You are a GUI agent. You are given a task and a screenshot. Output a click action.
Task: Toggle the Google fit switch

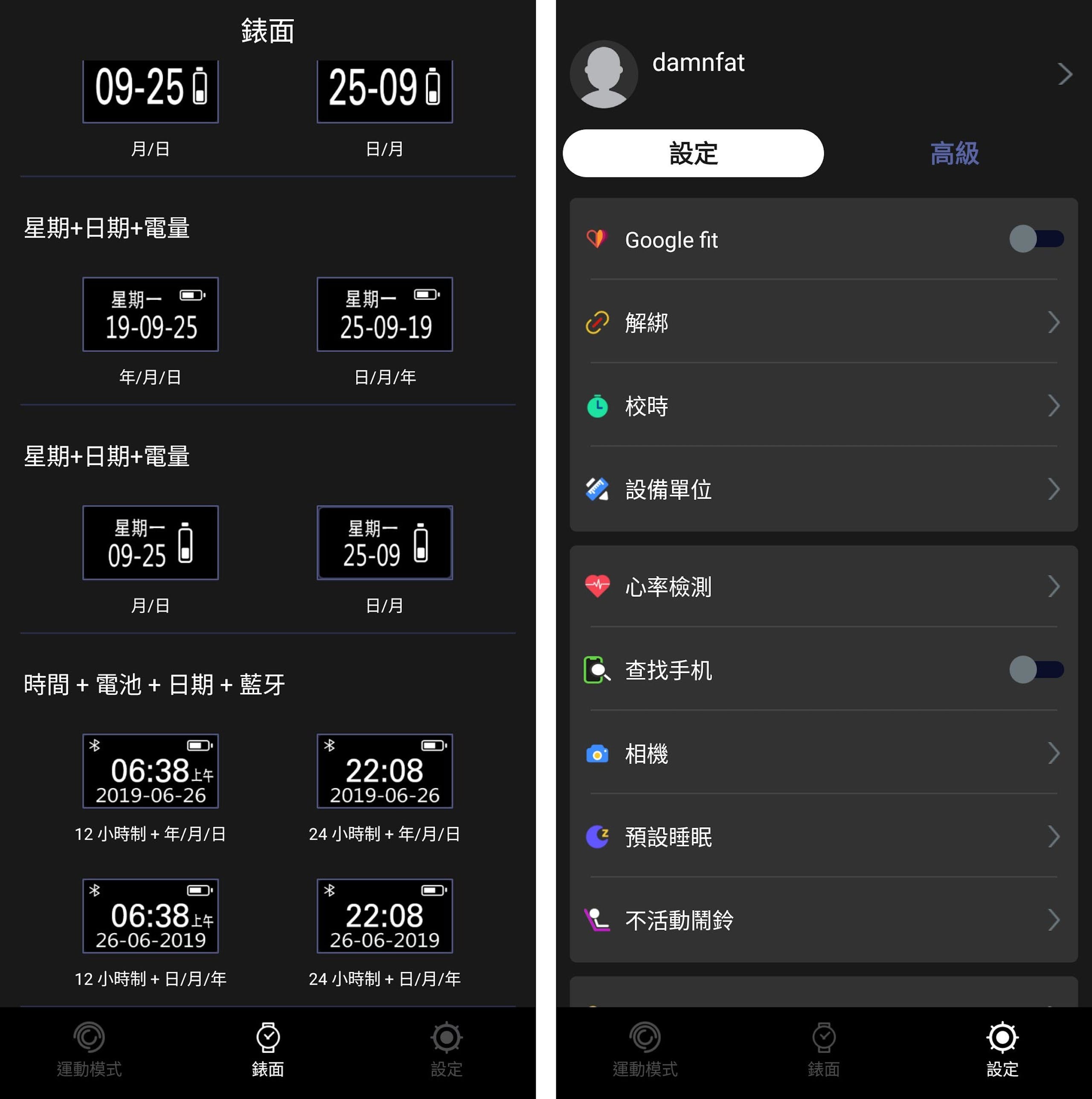pyautogui.click(x=1036, y=239)
